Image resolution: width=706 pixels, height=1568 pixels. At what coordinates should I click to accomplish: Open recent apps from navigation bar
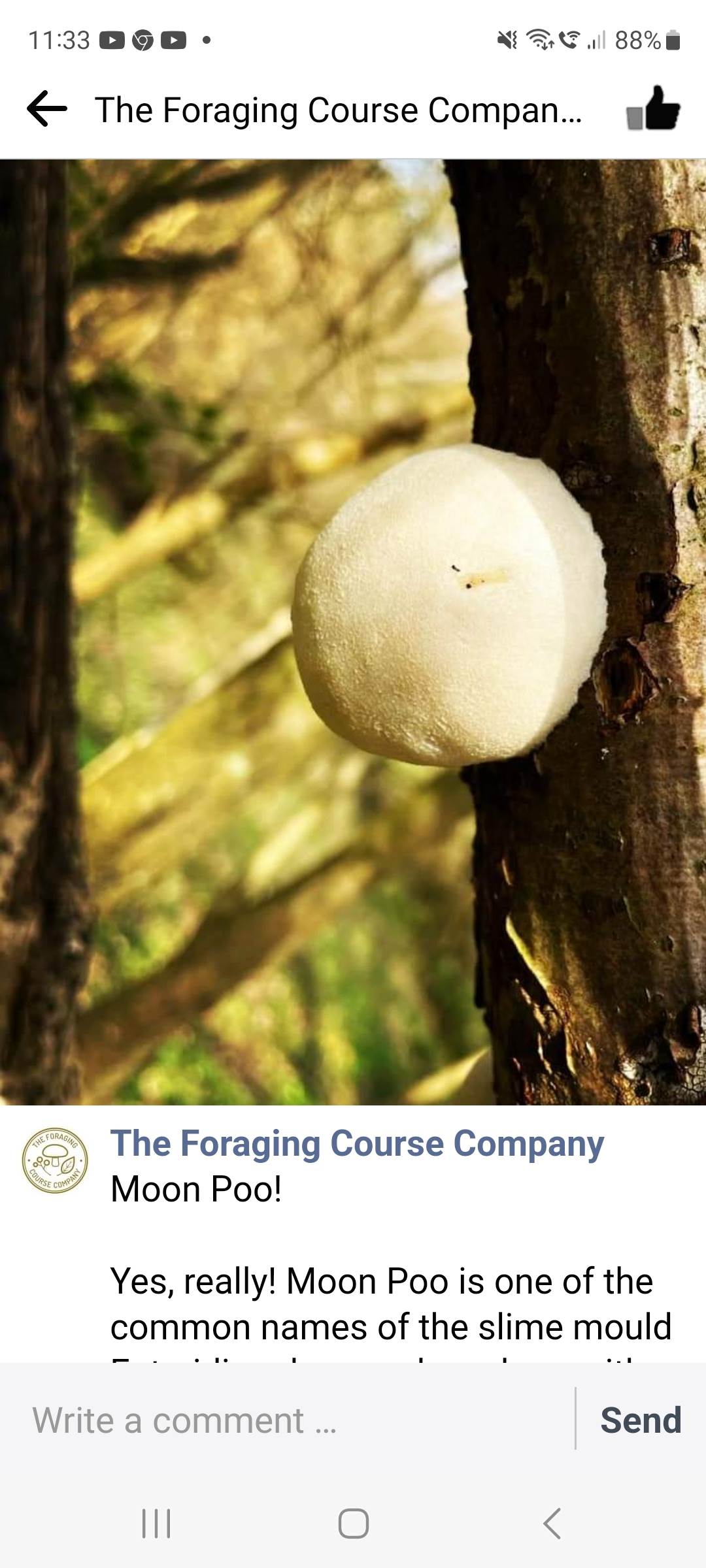157,1524
